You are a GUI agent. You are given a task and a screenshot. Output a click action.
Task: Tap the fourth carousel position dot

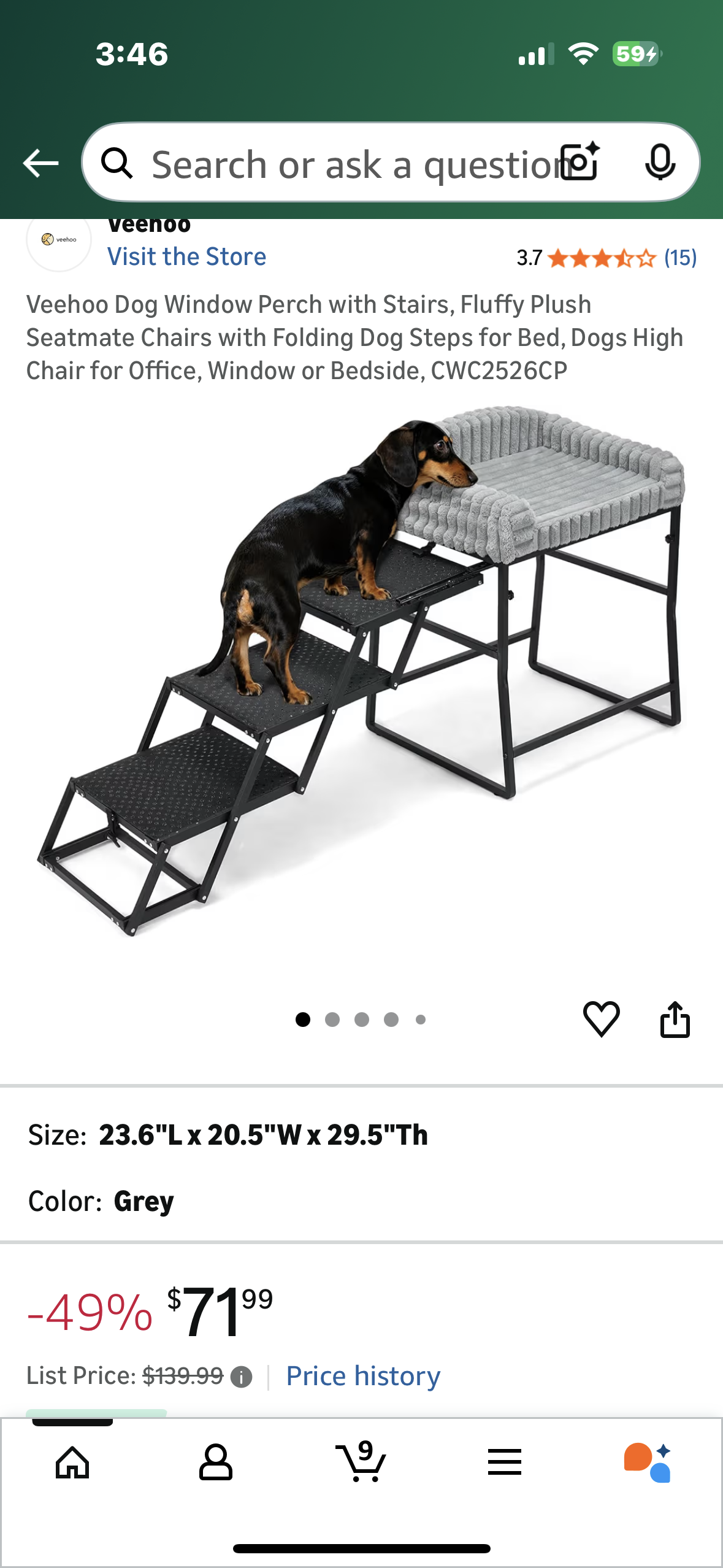click(x=391, y=1020)
